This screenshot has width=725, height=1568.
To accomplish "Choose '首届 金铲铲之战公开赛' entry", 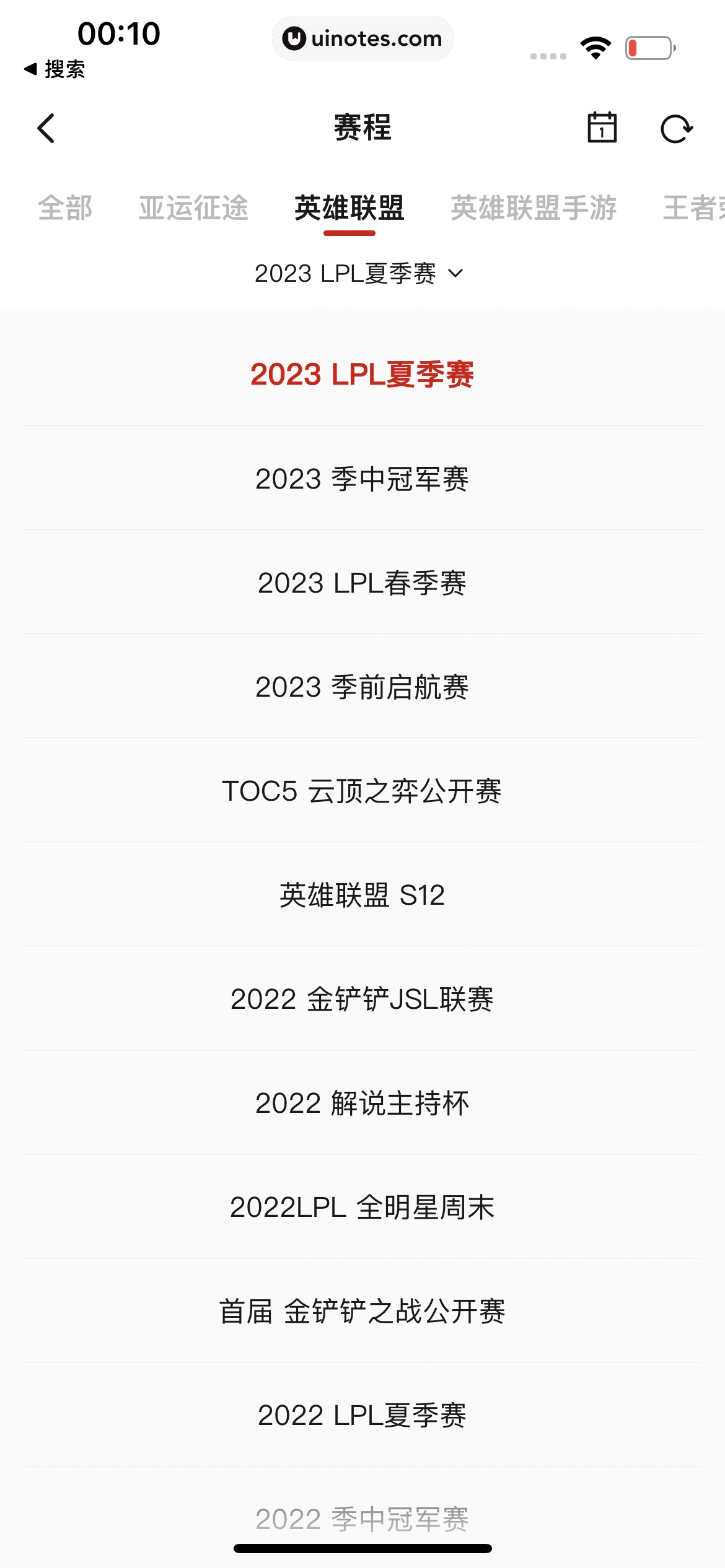I will click(x=362, y=1311).
